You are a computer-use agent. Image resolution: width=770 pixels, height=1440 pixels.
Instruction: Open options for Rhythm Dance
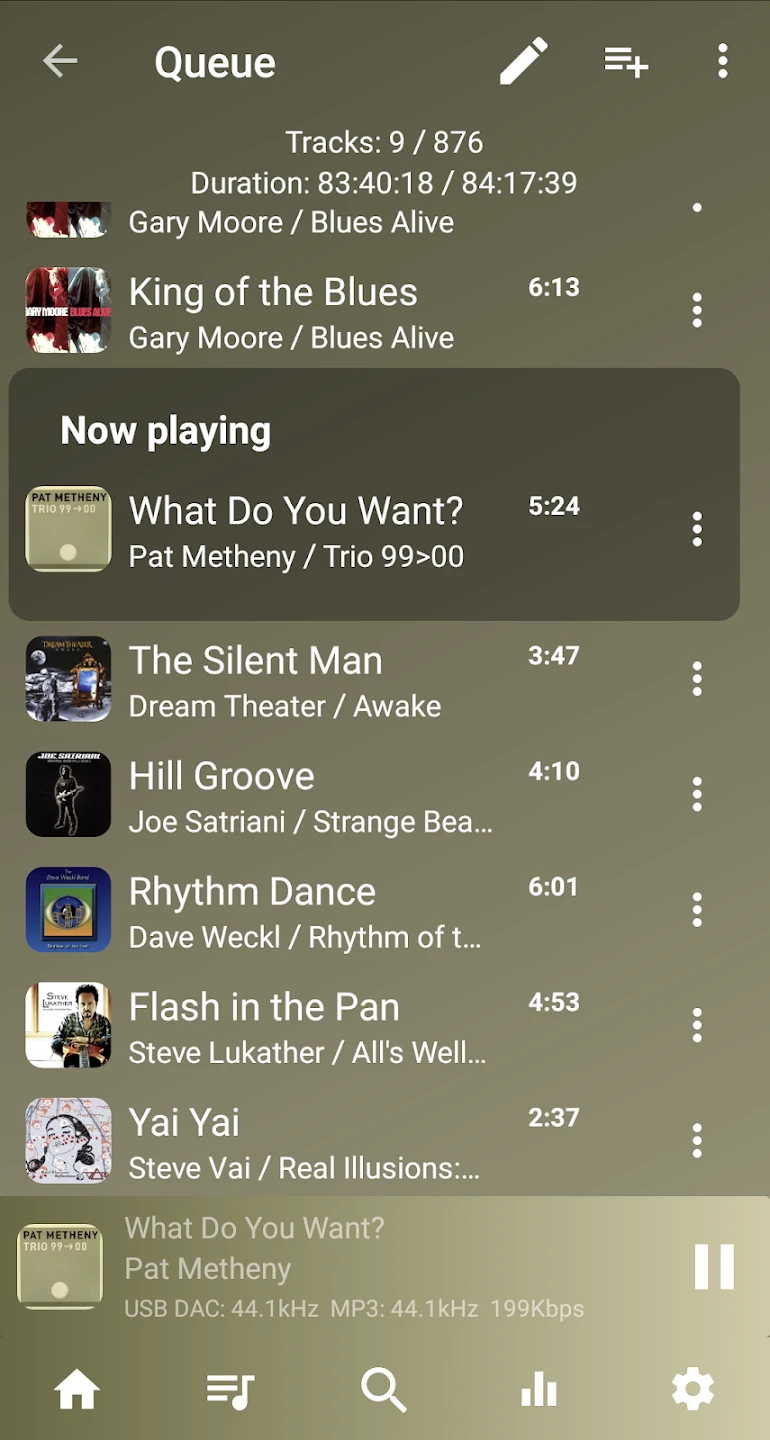[697, 910]
